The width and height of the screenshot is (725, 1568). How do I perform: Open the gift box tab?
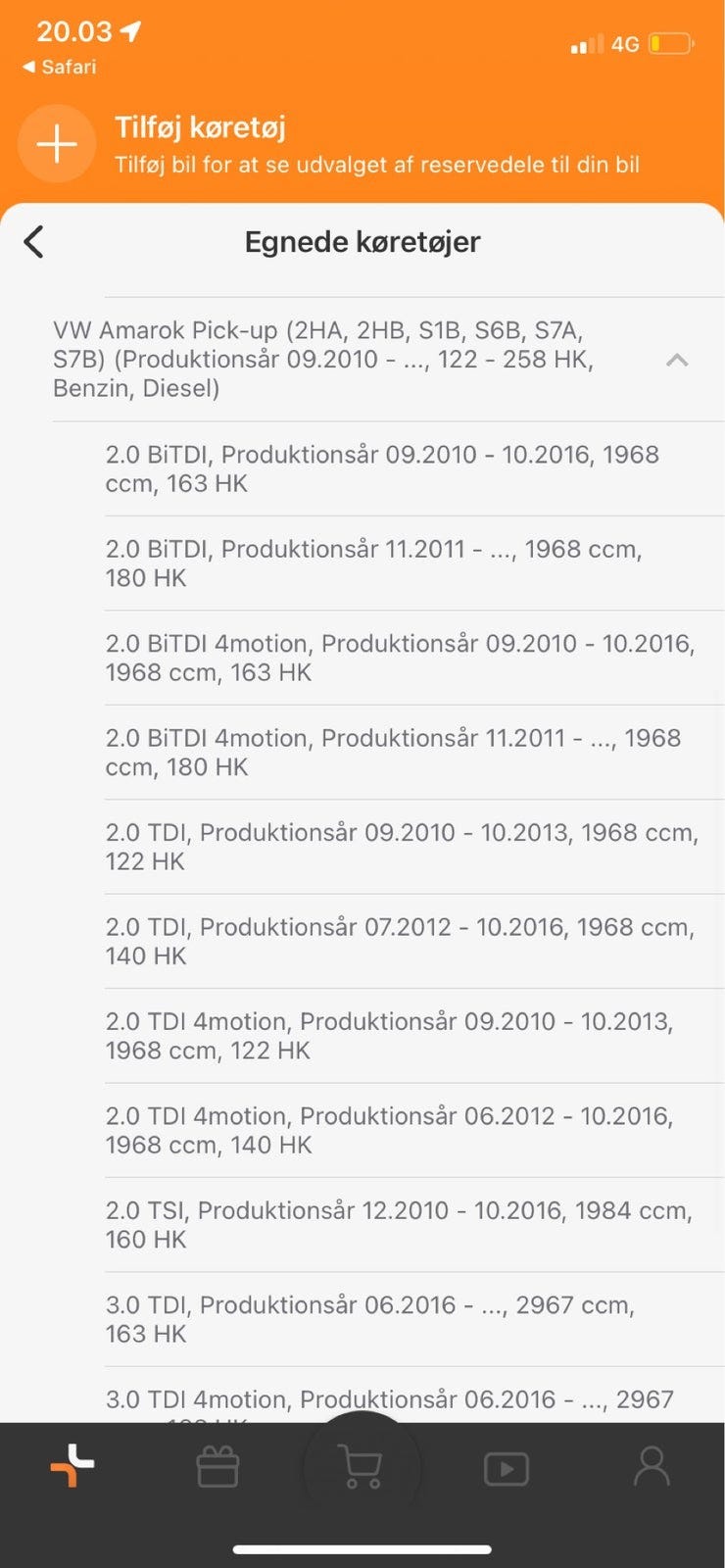tap(217, 1468)
